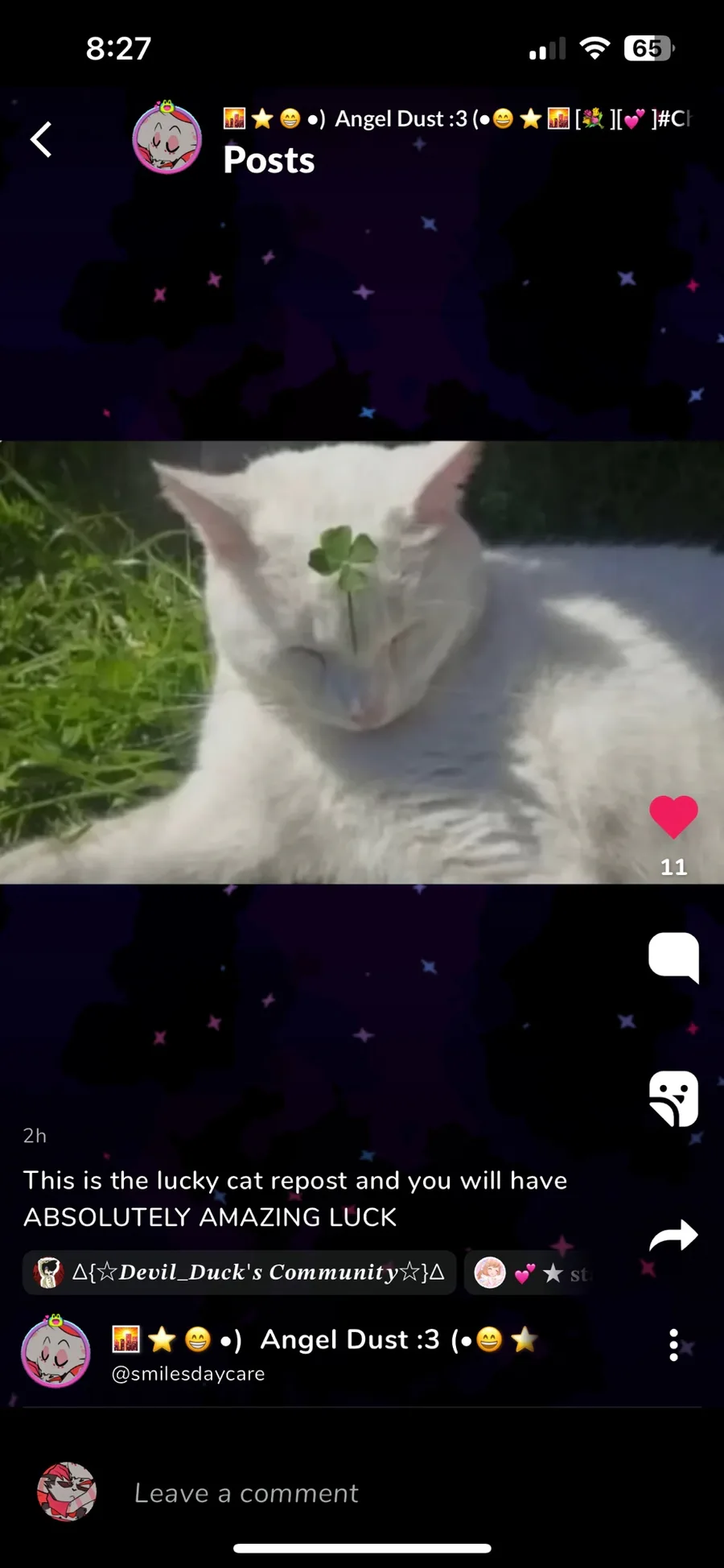Like the lucky cat post
Viewport: 724px width, 1568px height.
click(x=673, y=817)
